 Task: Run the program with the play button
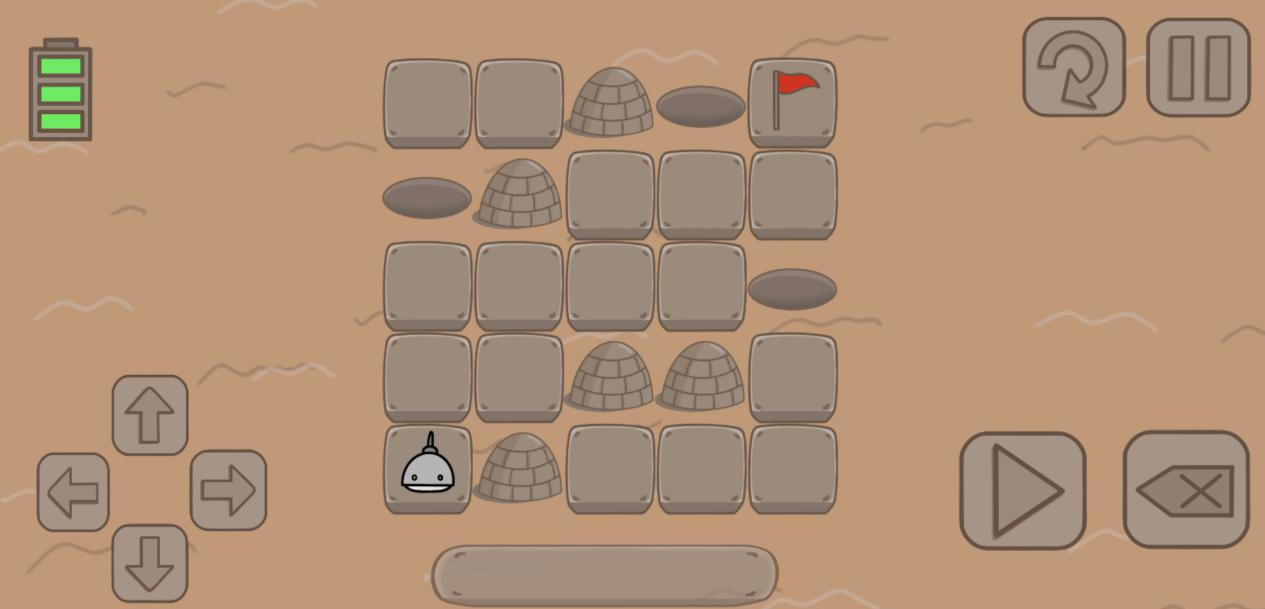pos(1022,491)
